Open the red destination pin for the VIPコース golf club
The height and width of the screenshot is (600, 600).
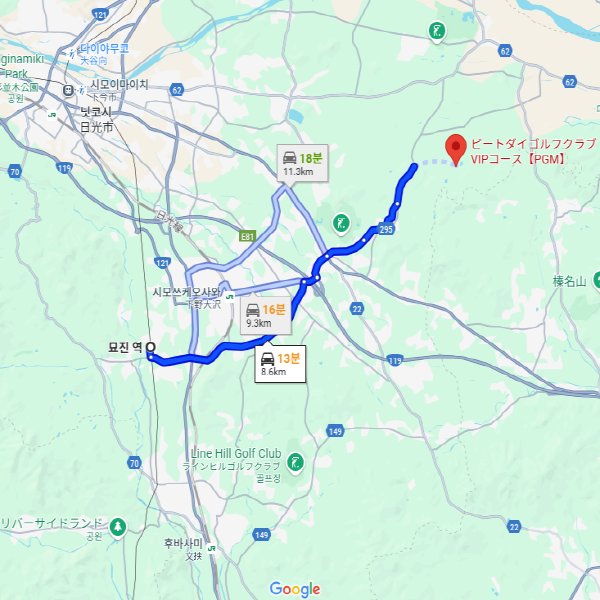pos(456,149)
